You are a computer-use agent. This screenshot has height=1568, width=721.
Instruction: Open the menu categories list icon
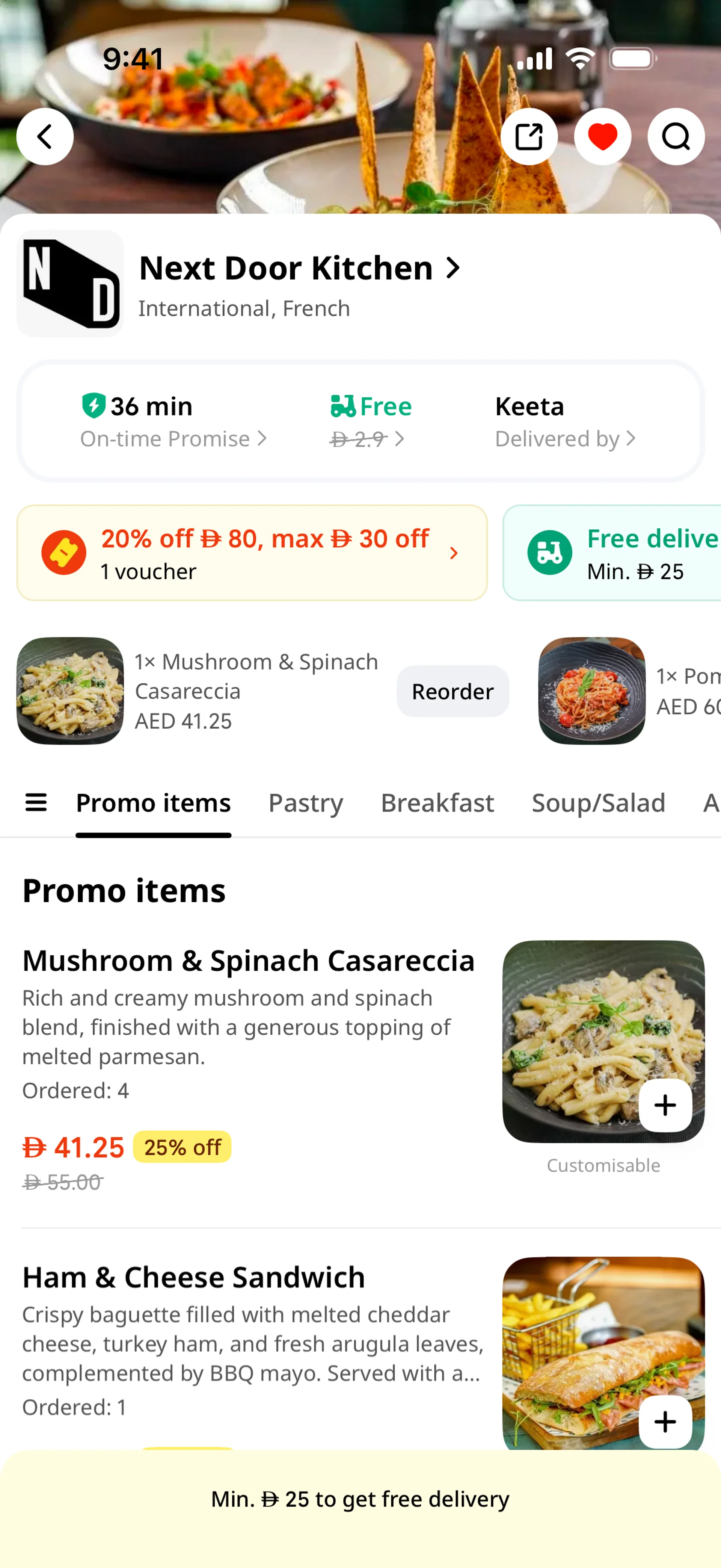tap(36, 802)
